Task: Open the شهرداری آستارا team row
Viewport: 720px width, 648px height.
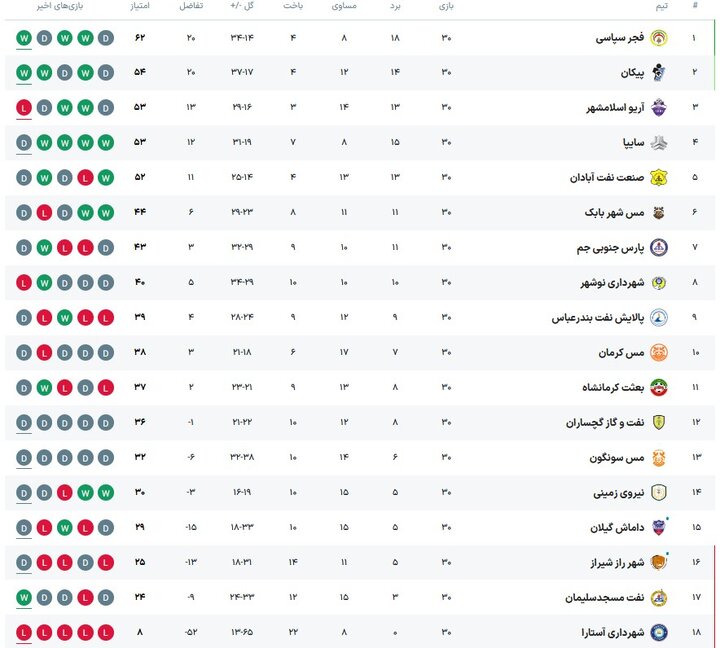Action: (609, 633)
